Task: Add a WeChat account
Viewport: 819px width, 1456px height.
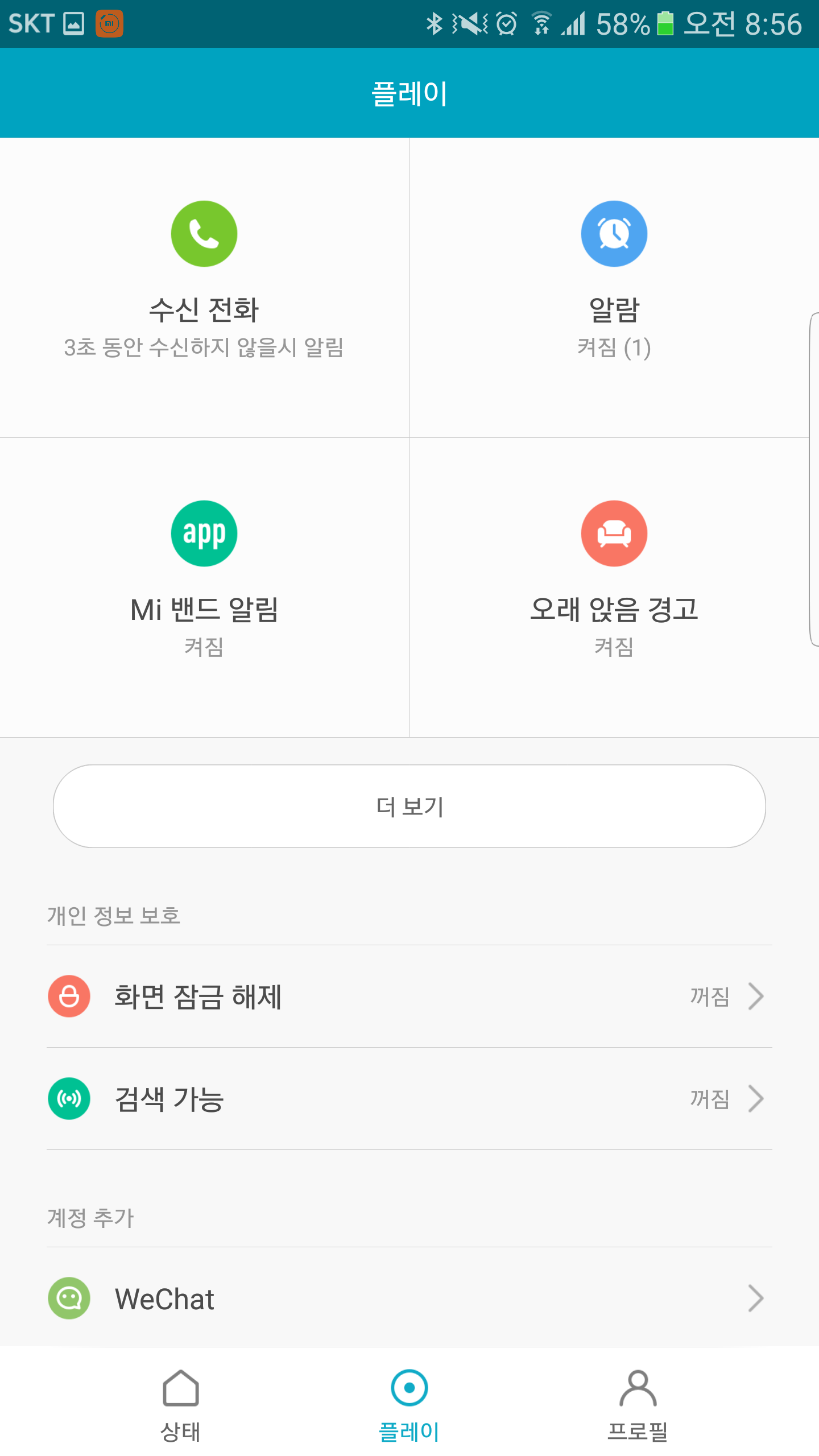Action: pos(409,1298)
